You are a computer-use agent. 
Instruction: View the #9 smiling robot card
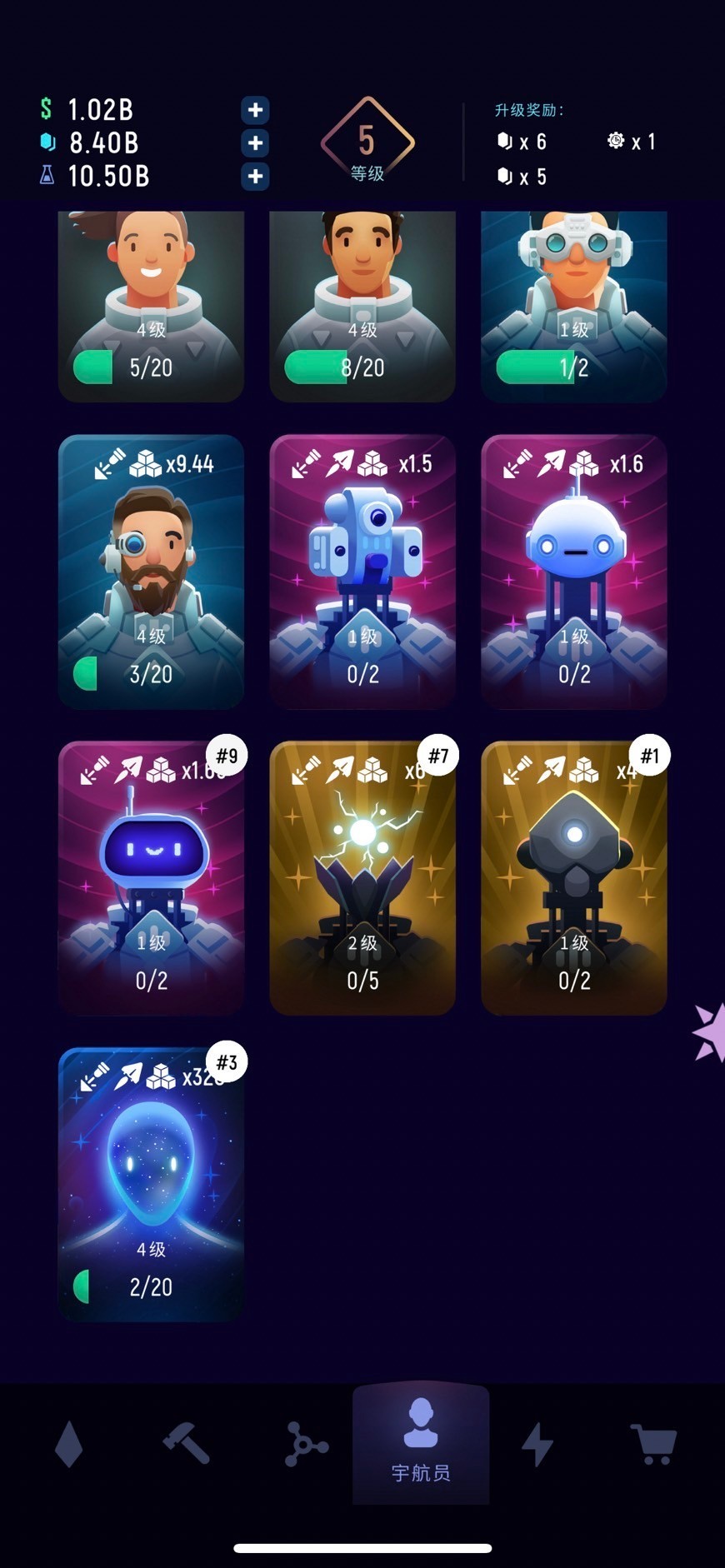tap(151, 878)
